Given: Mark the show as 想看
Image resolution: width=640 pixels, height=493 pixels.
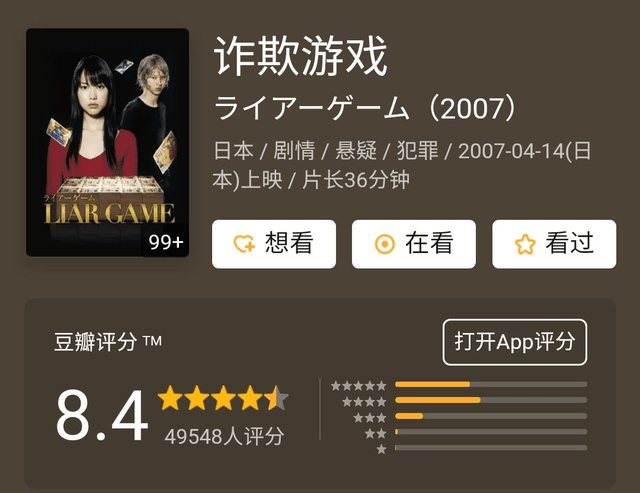Looking at the screenshot, I should pos(273,244).
